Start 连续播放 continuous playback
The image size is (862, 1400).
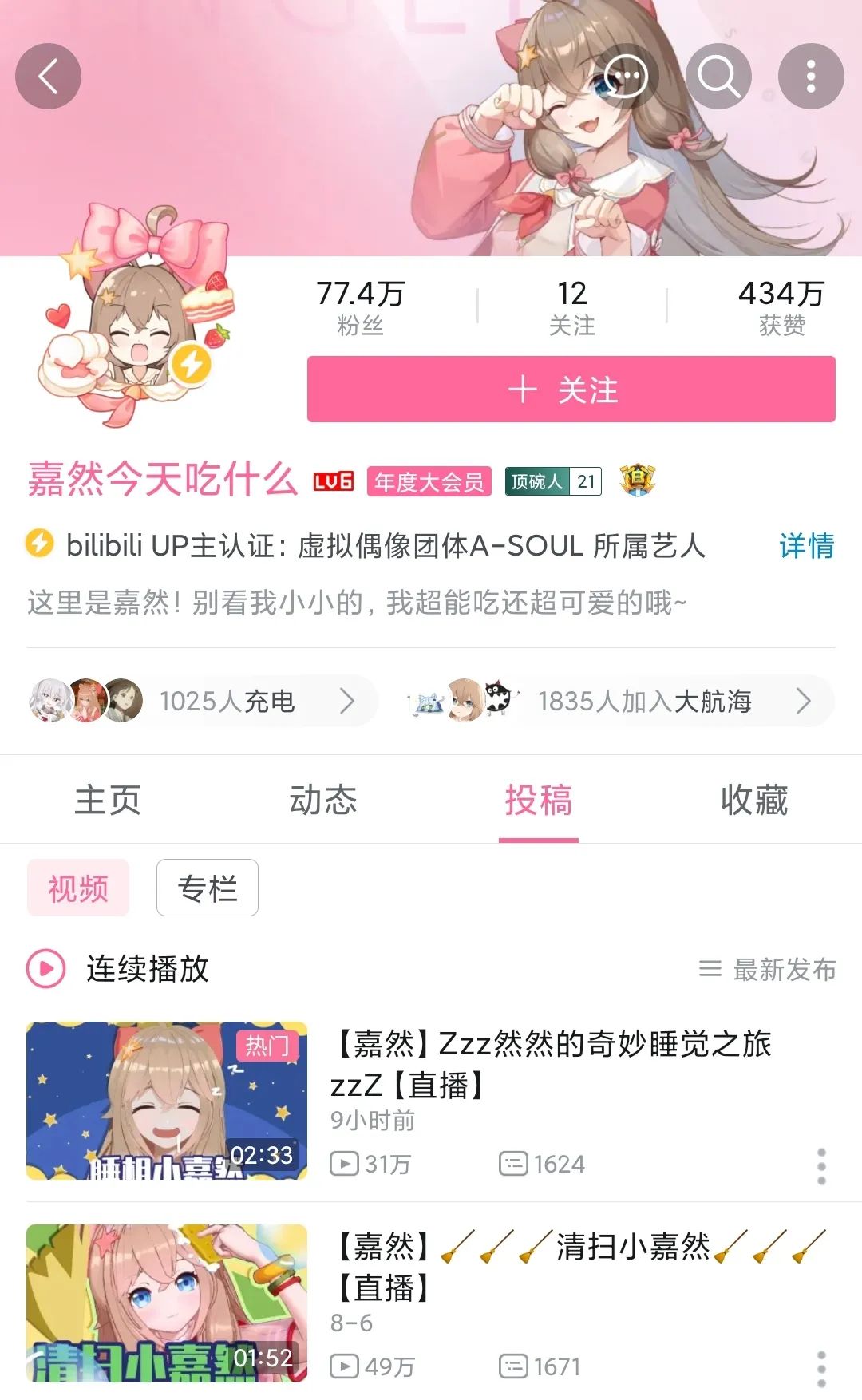pos(120,969)
